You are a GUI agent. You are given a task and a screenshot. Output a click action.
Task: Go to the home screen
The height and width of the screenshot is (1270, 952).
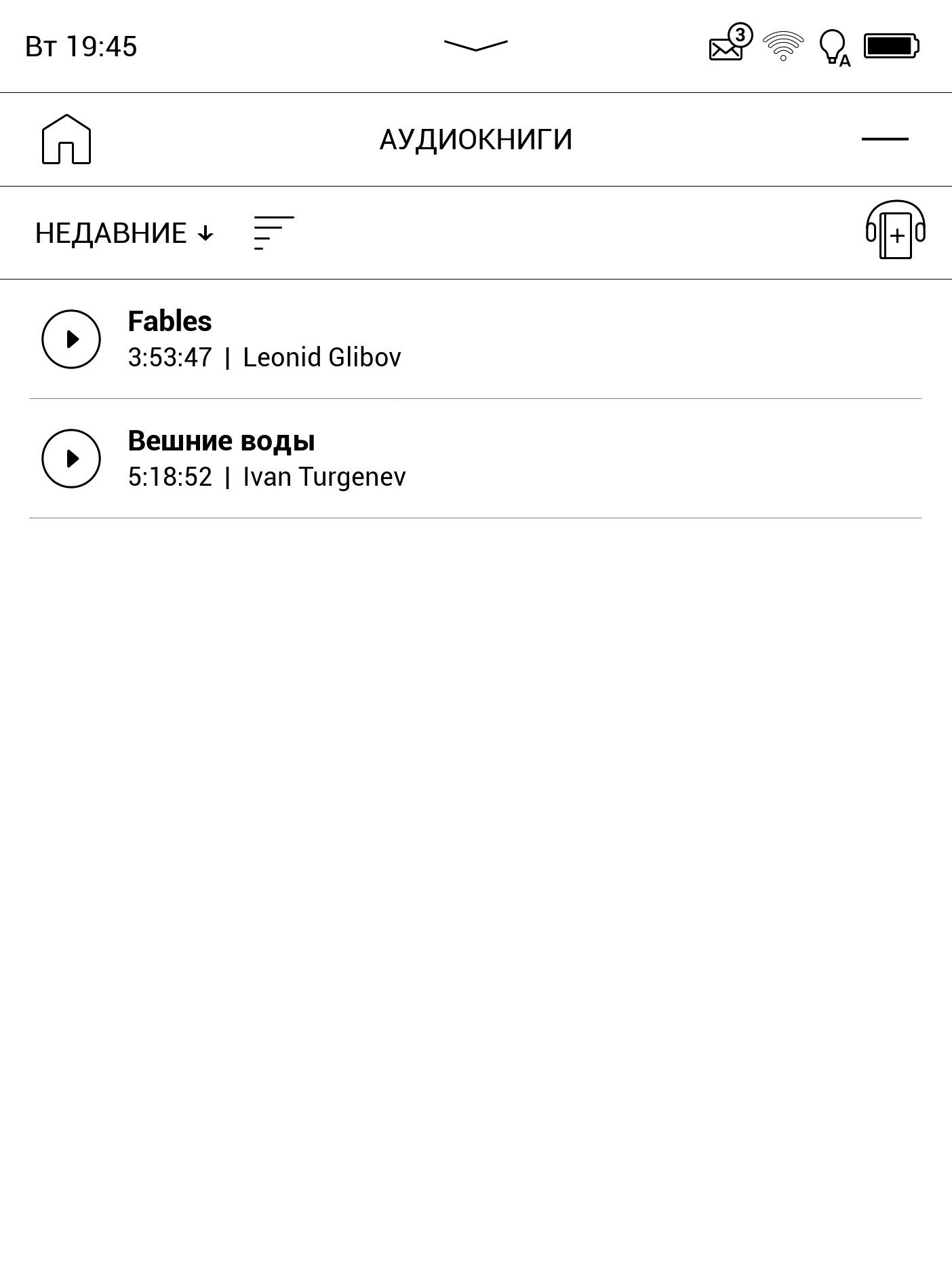(66, 139)
